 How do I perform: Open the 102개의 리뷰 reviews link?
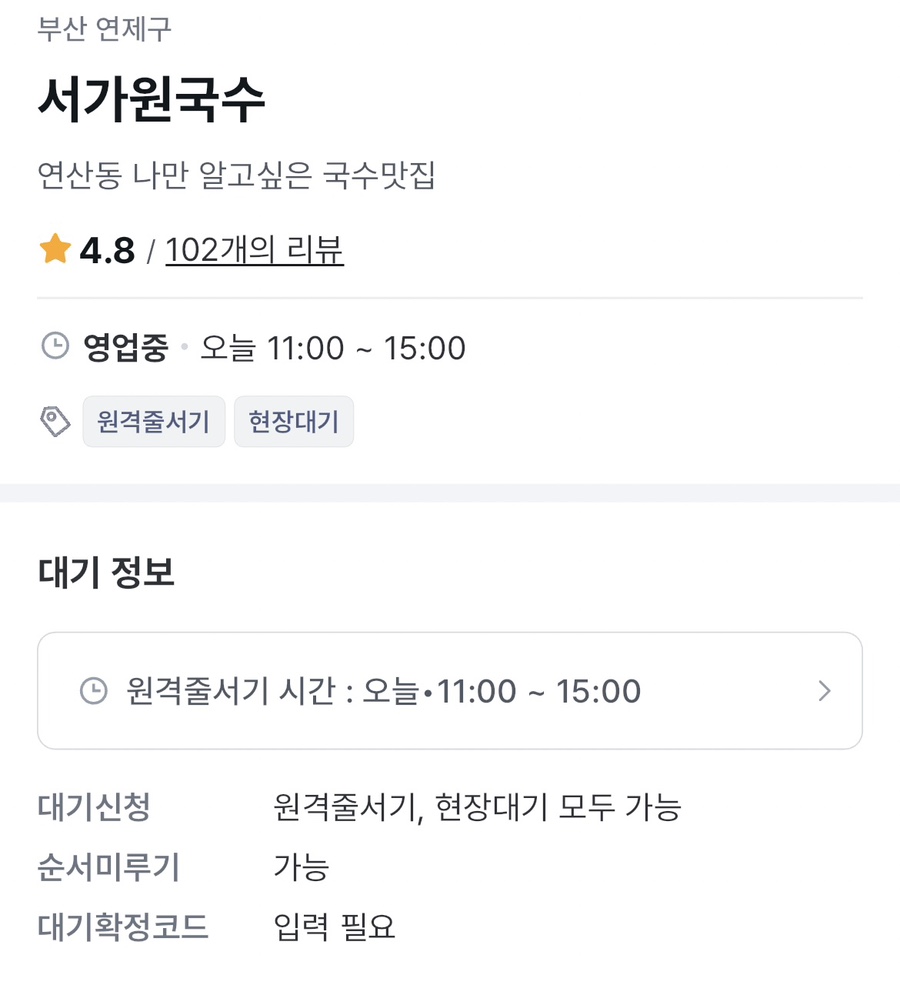254,250
